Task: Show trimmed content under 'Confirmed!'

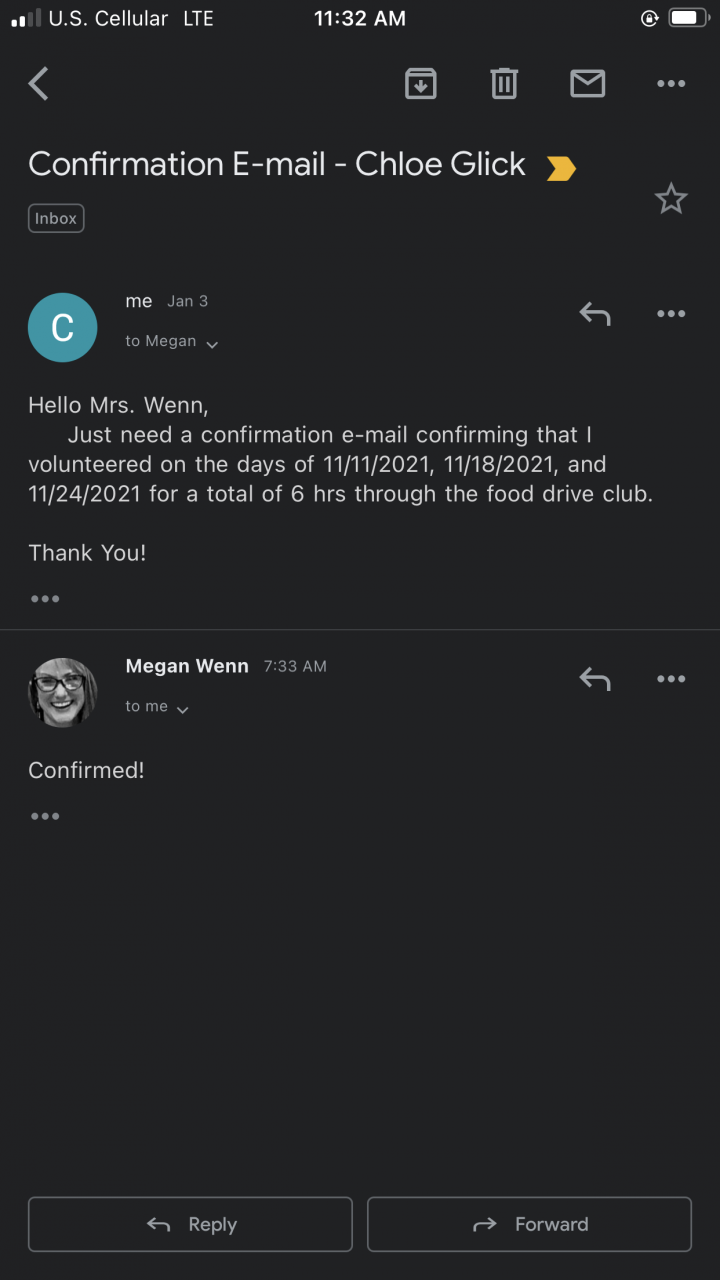Action: pyautogui.click(x=45, y=816)
